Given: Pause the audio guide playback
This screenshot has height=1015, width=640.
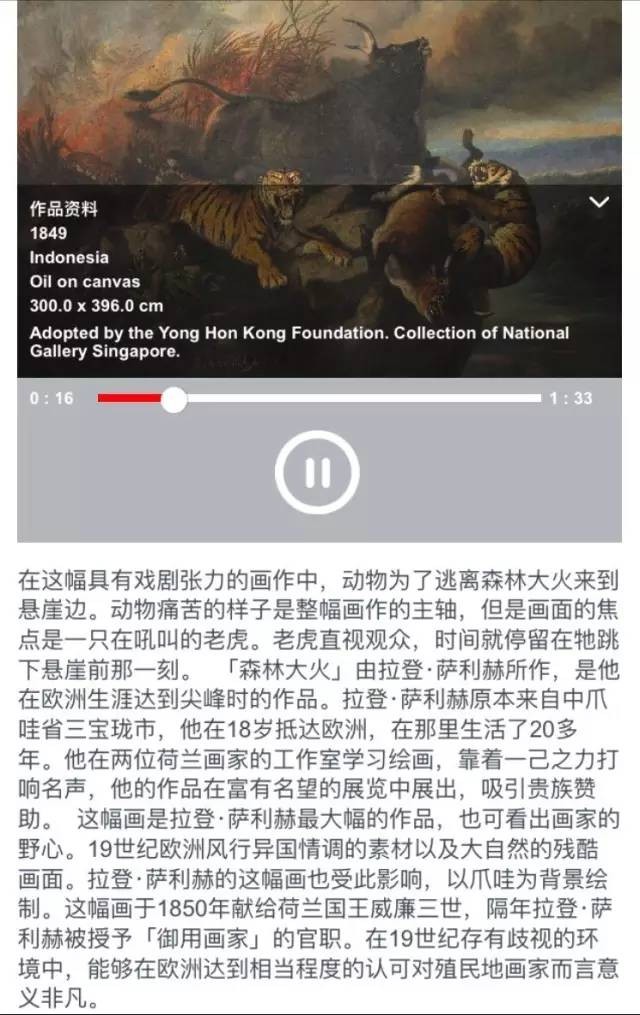Looking at the screenshot, I should point(317,472).
